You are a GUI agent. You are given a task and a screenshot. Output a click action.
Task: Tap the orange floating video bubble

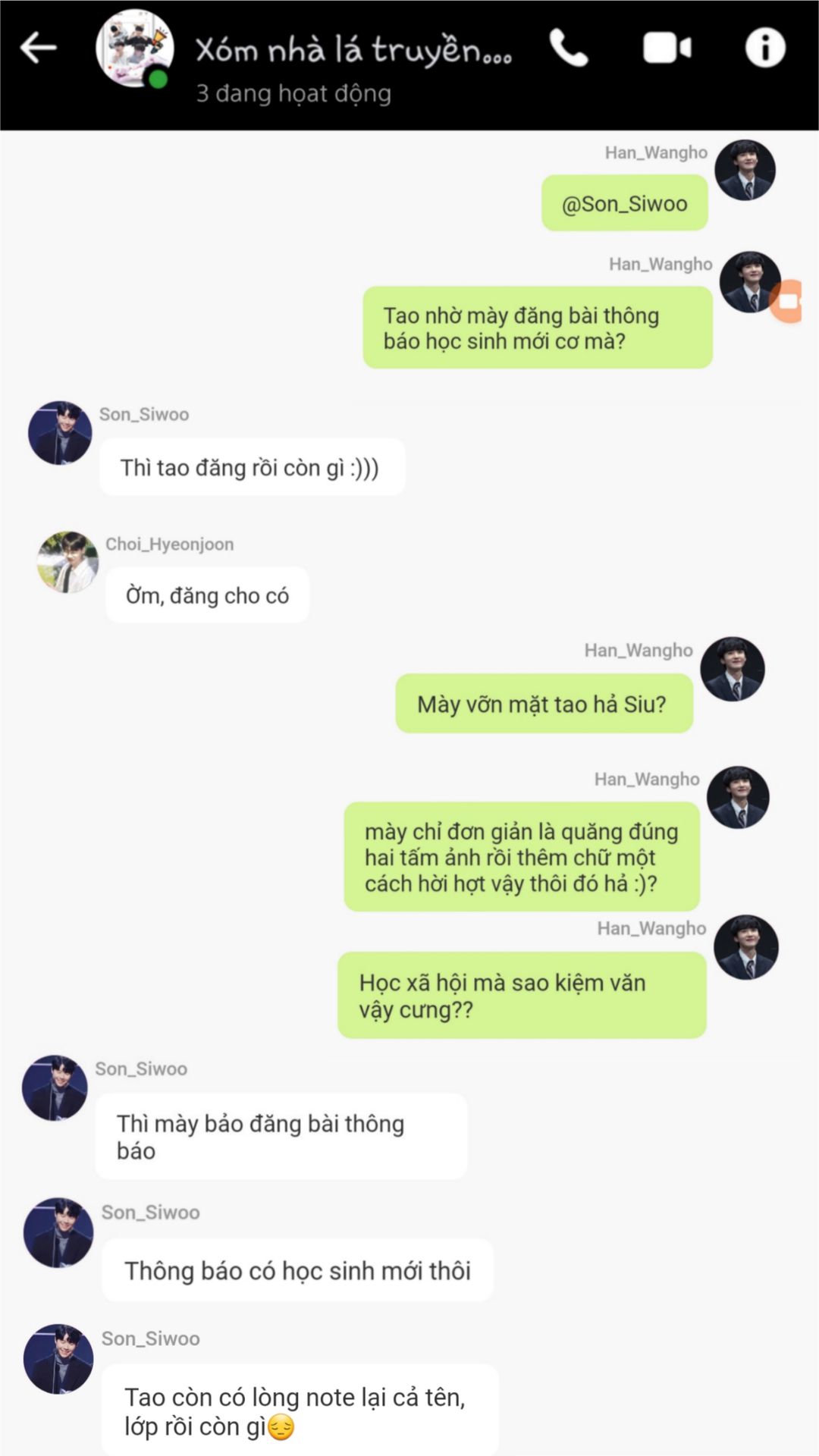tap(787, 301)
